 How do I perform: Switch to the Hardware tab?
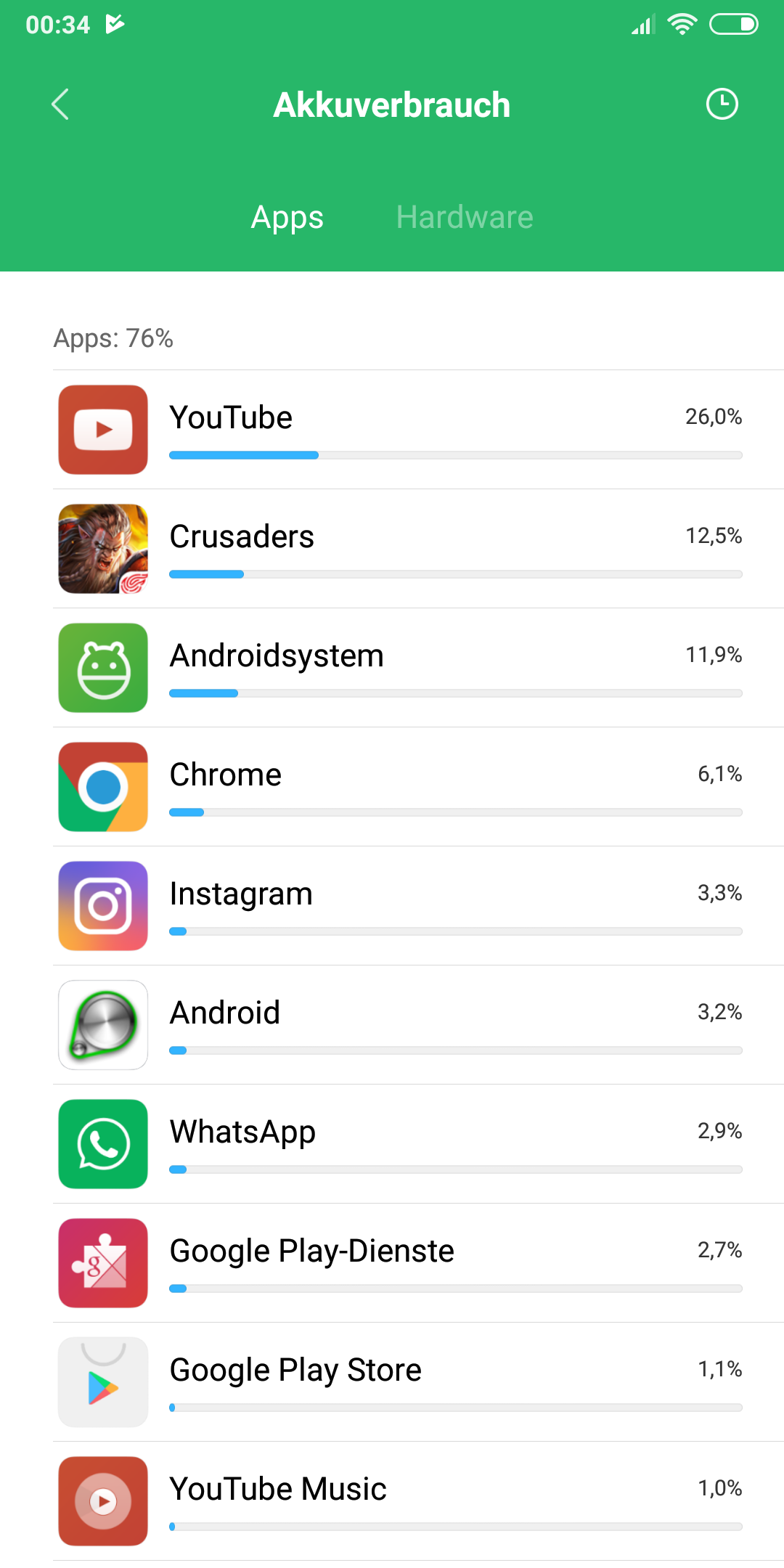point(465,217)
